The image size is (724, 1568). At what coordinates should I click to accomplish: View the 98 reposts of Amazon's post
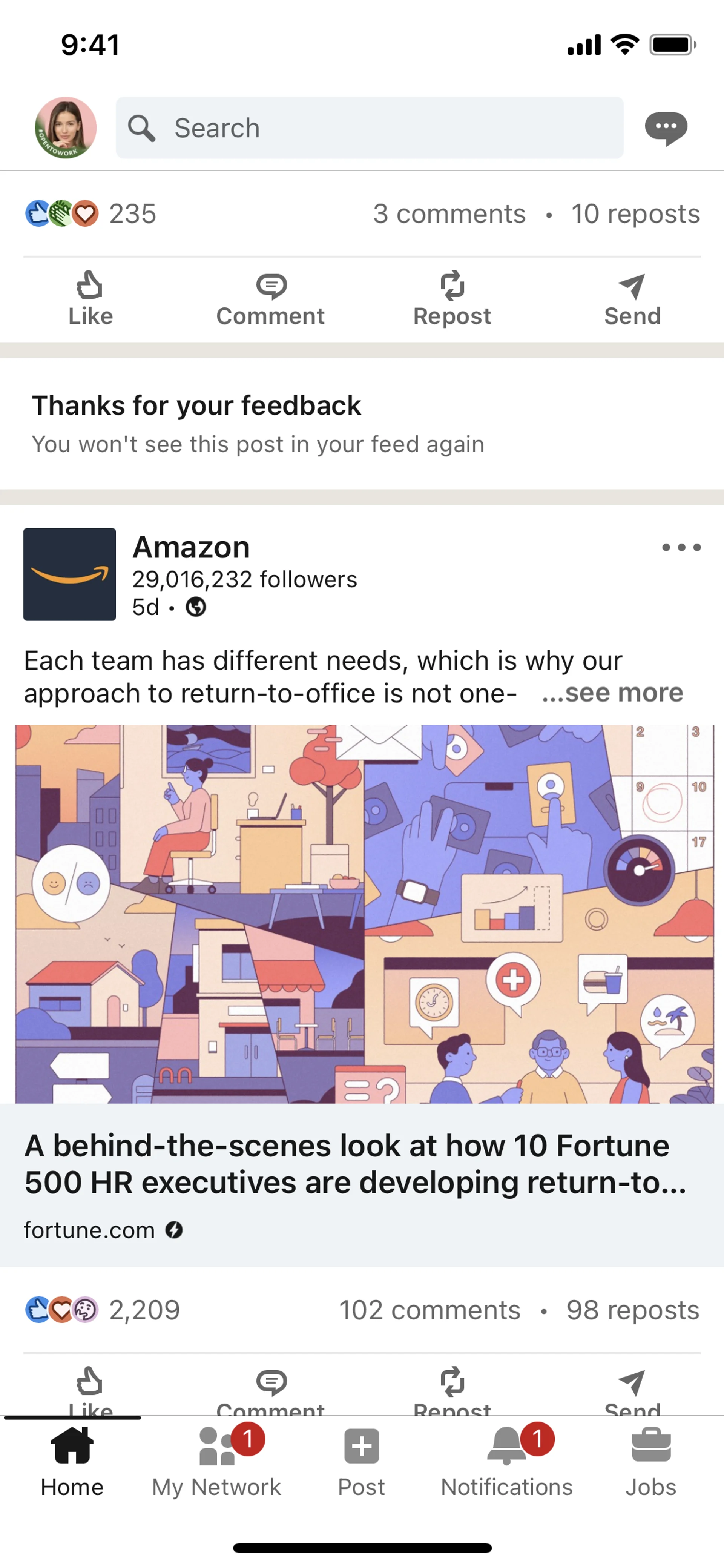[x=633, y=1310]
